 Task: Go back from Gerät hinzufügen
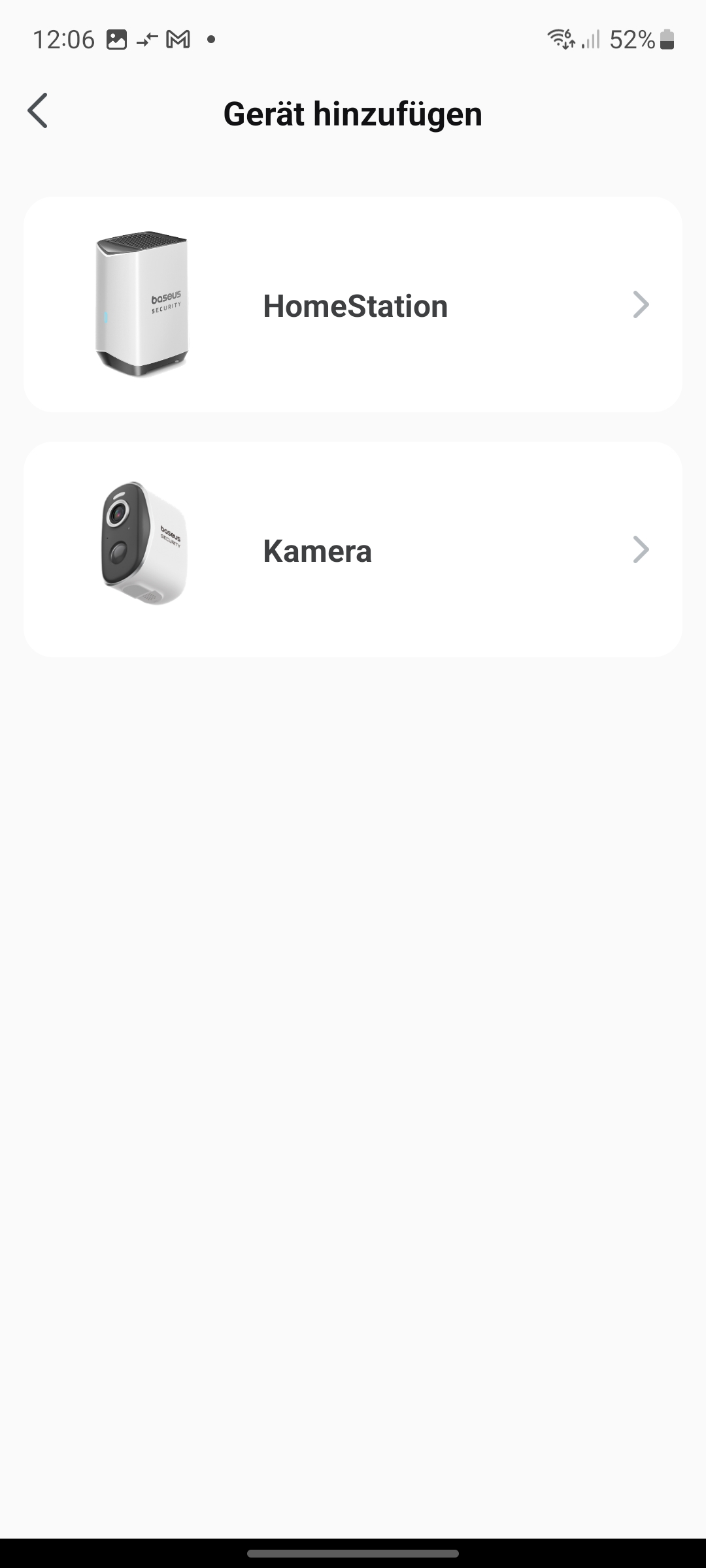[38, 111]
